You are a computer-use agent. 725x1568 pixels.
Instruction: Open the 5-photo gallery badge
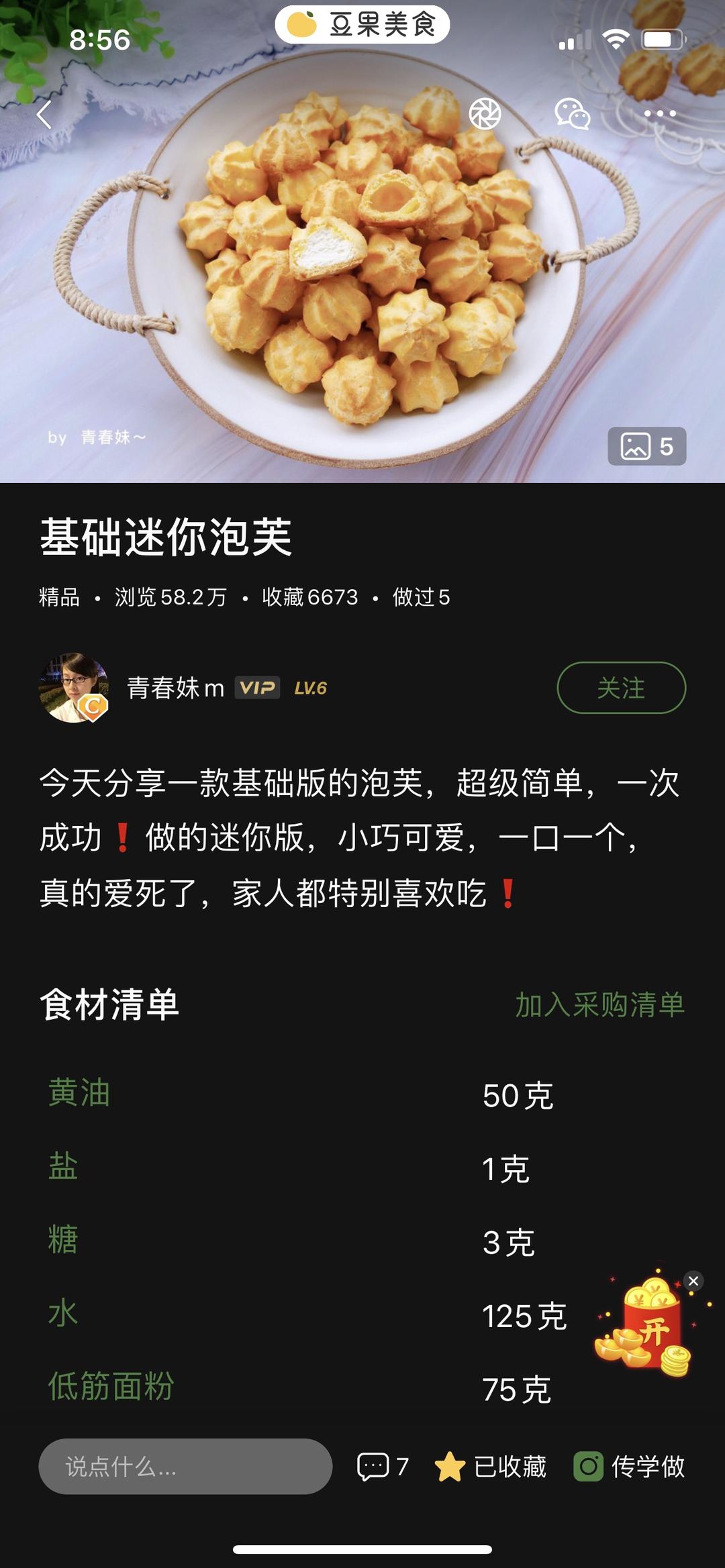(x=646, y=446)
